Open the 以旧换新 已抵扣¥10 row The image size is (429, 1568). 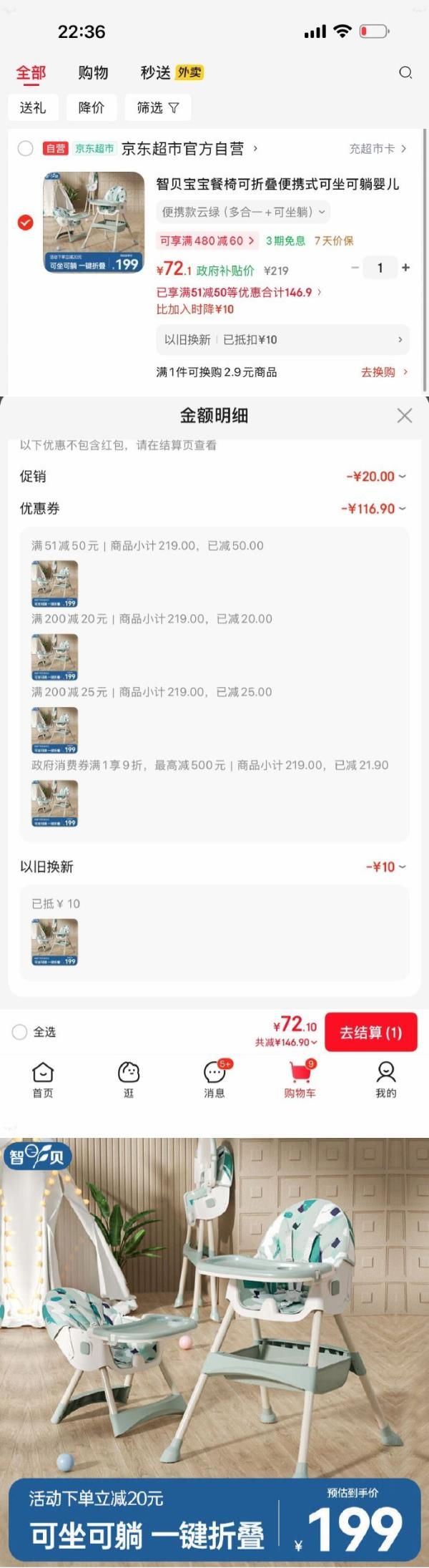pyautogui.click(x=282, y=340)
